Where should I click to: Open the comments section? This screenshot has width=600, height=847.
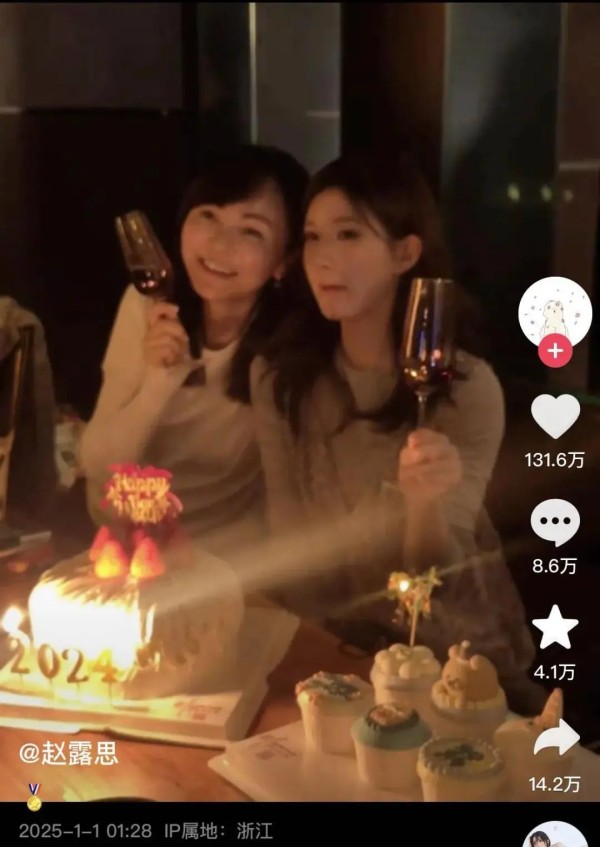[555, 523]
